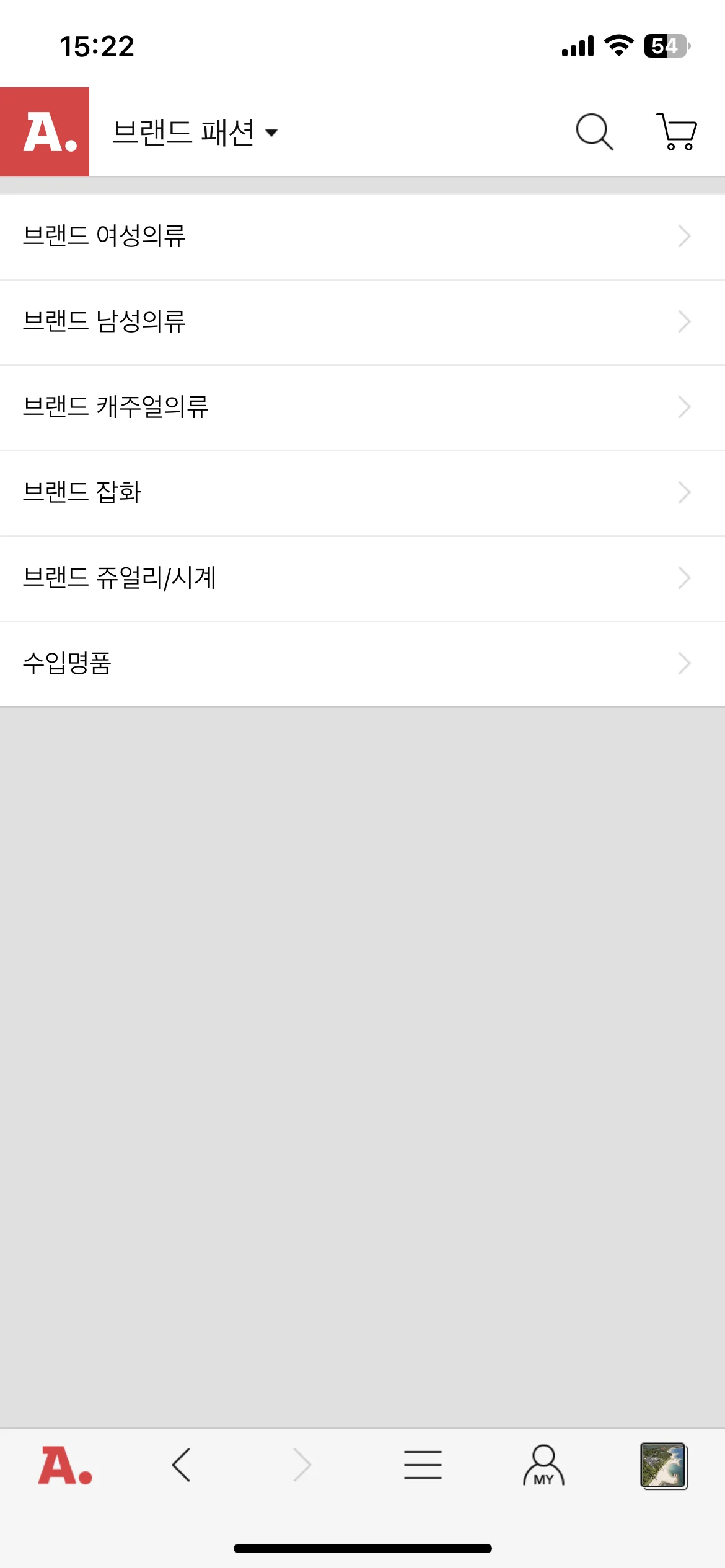Select 브랜드 캐주얼의류 category
Image resolution: width=725 pixels, height=1568 pixels.
[x=362, y=407]
